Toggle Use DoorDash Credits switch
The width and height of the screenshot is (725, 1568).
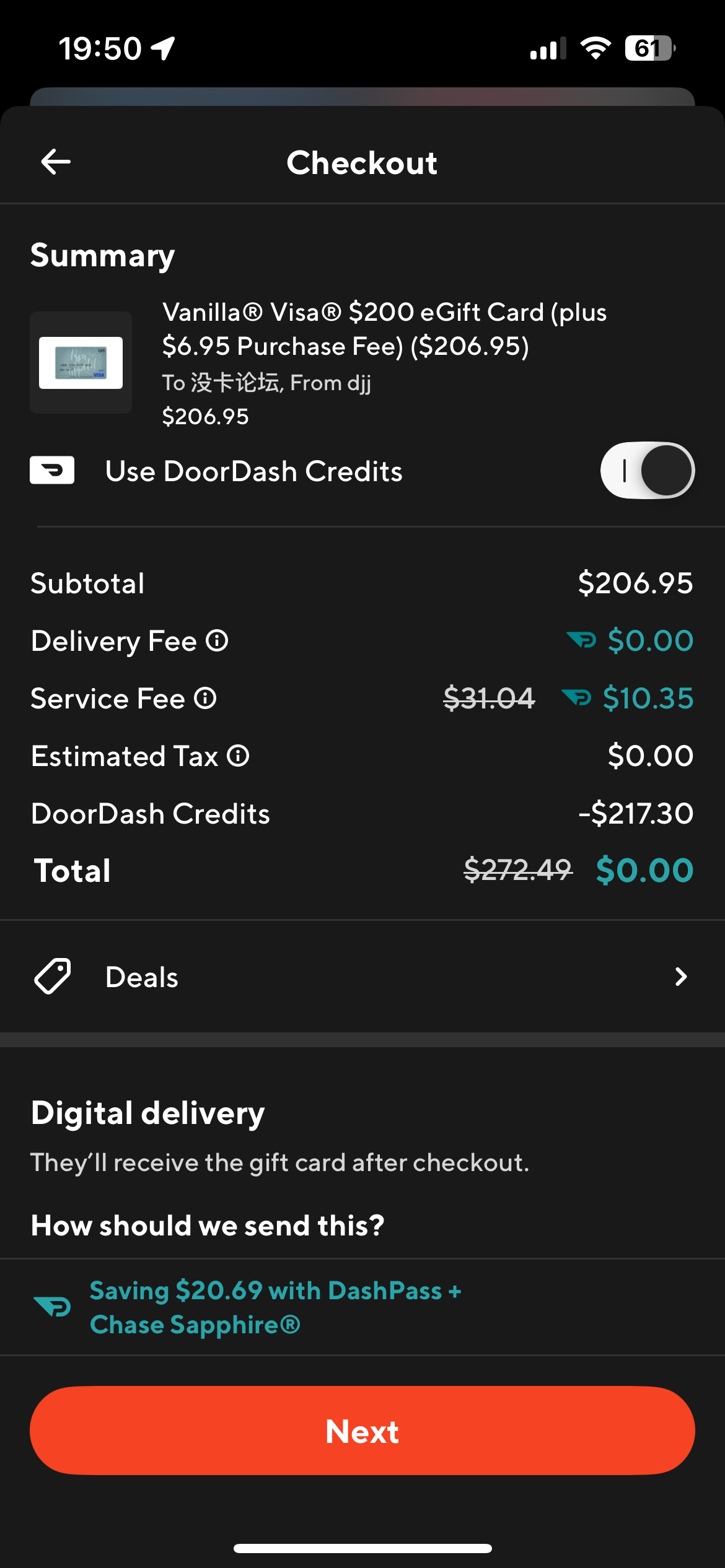647,471
